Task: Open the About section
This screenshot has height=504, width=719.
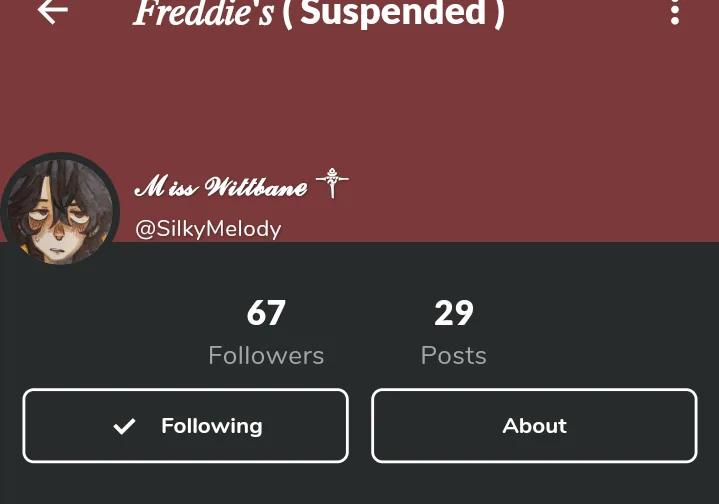Action: 534,426
